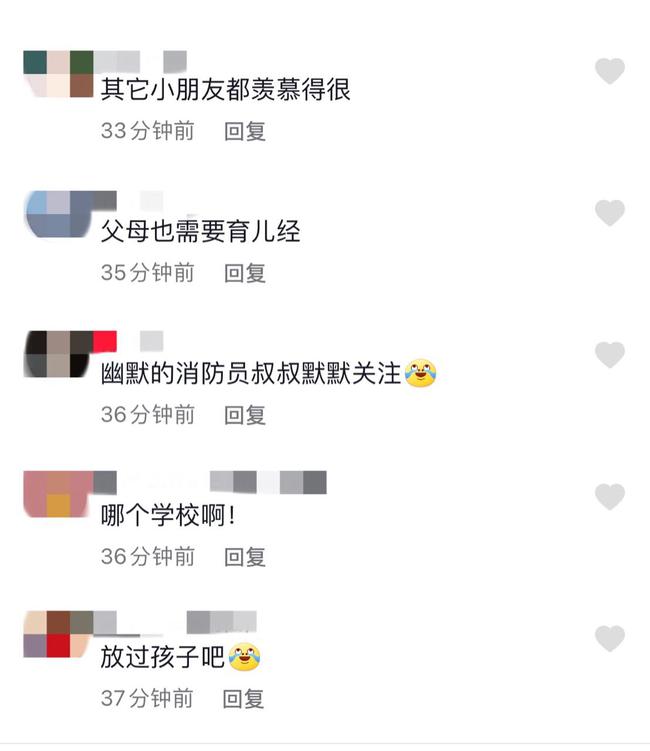Image resolution: width=650 pixels, height=751 pixels.
Task: Reply to the comment '其它小朋友都羡慕得很'
Action: coord(244,131)
